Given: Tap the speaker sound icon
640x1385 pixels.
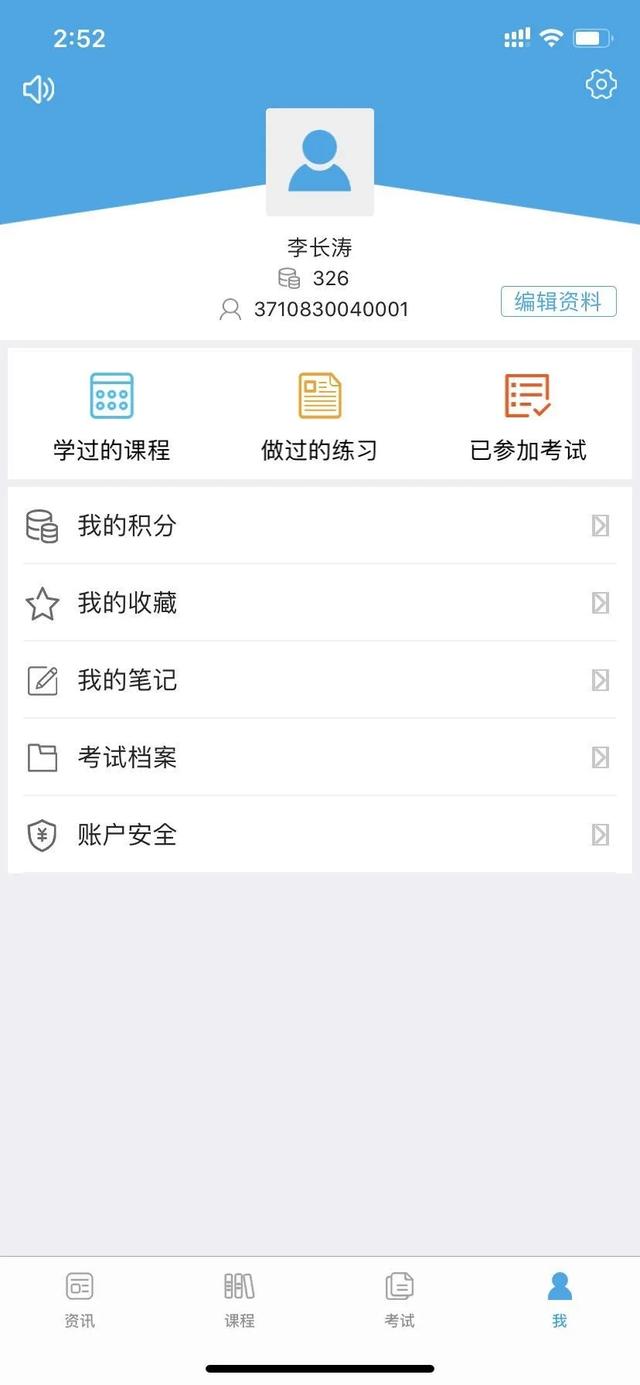Looking at the screenshot, I should click(39, 90).
